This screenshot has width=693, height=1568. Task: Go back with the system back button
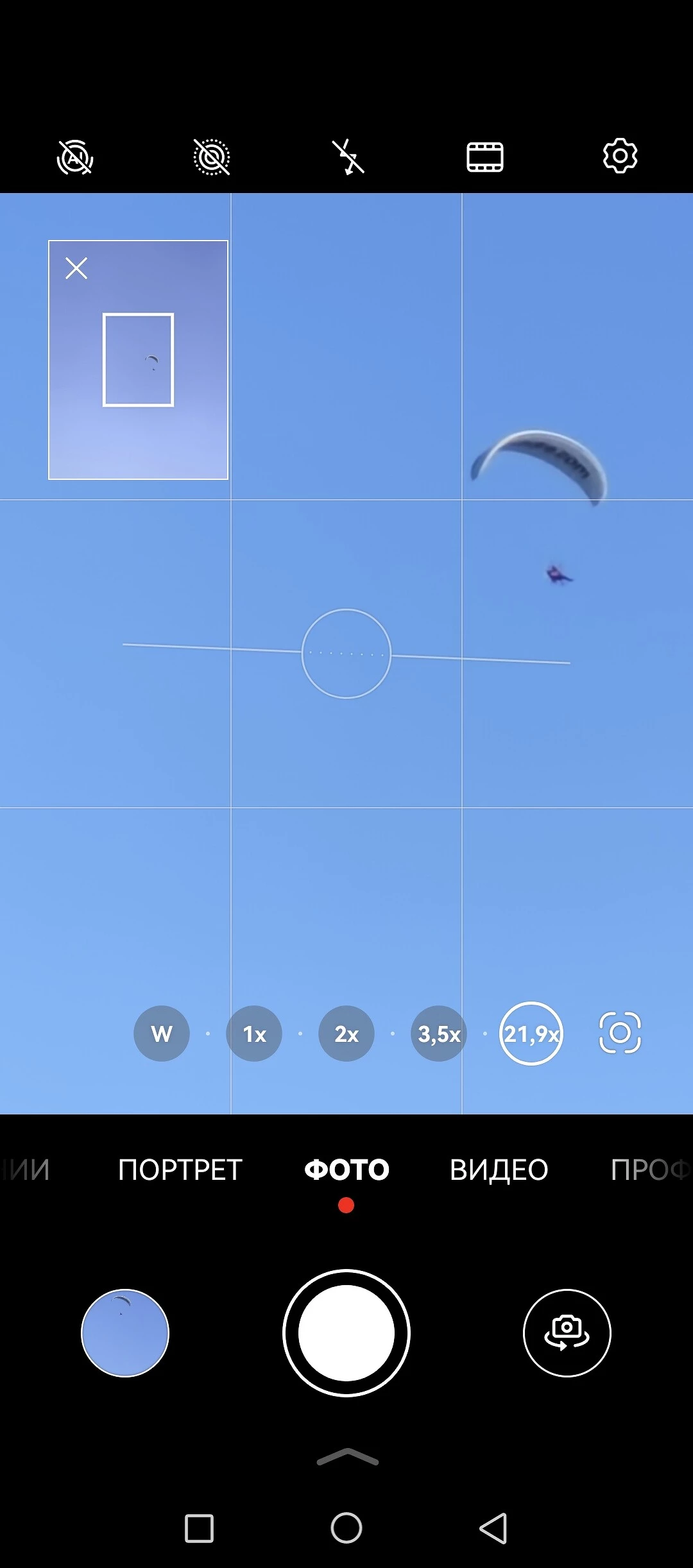[493, 1528]
